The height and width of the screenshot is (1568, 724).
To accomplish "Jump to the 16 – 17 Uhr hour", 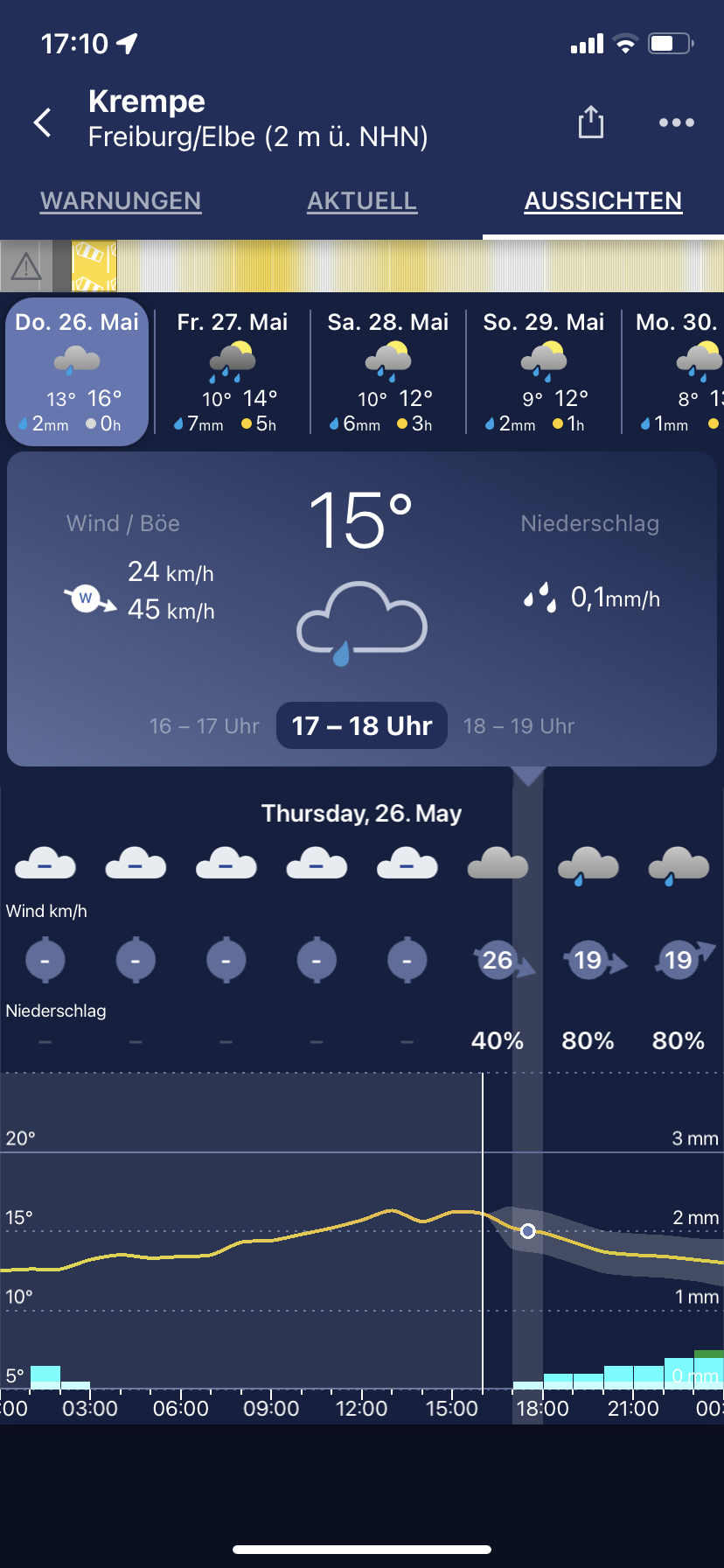I will 205,726.
